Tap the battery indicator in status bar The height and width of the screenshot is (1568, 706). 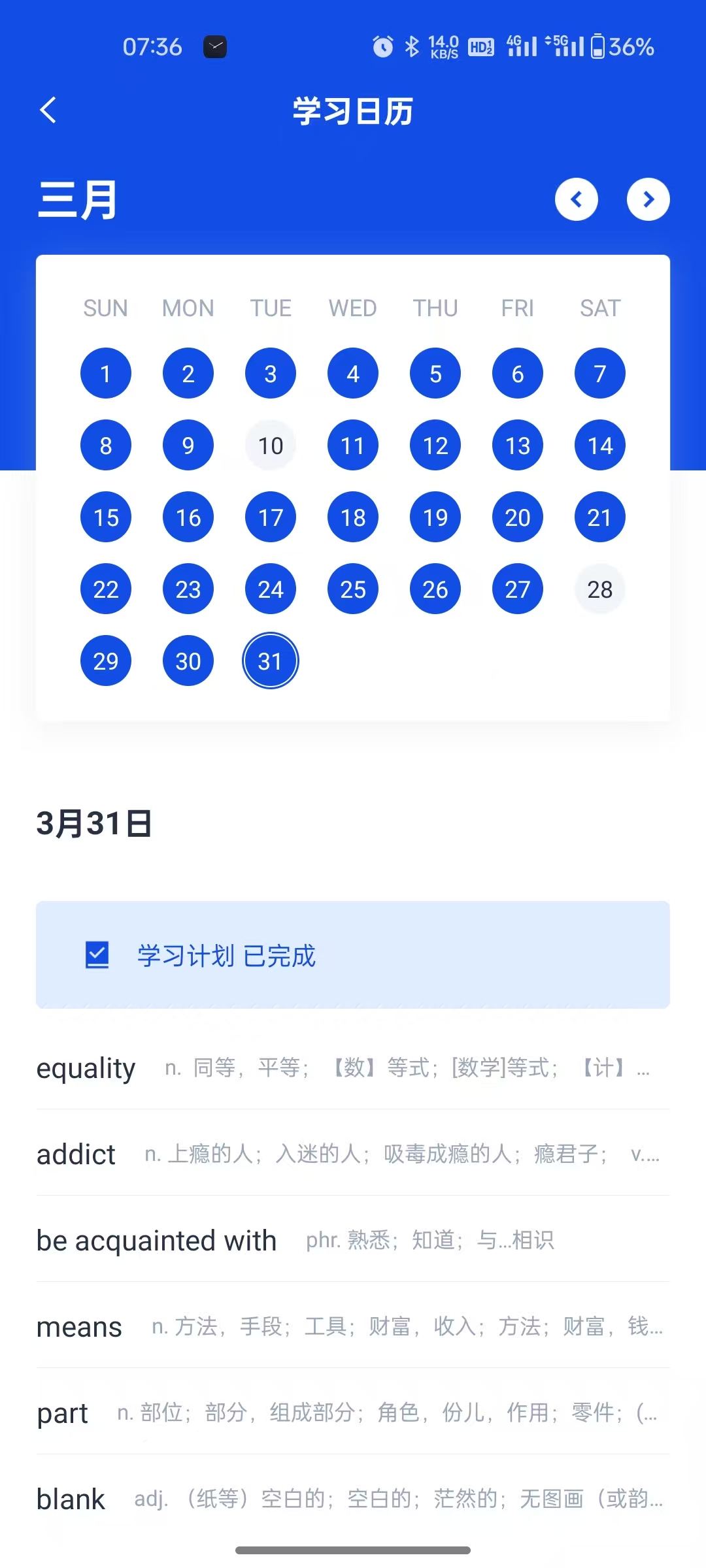598,46
